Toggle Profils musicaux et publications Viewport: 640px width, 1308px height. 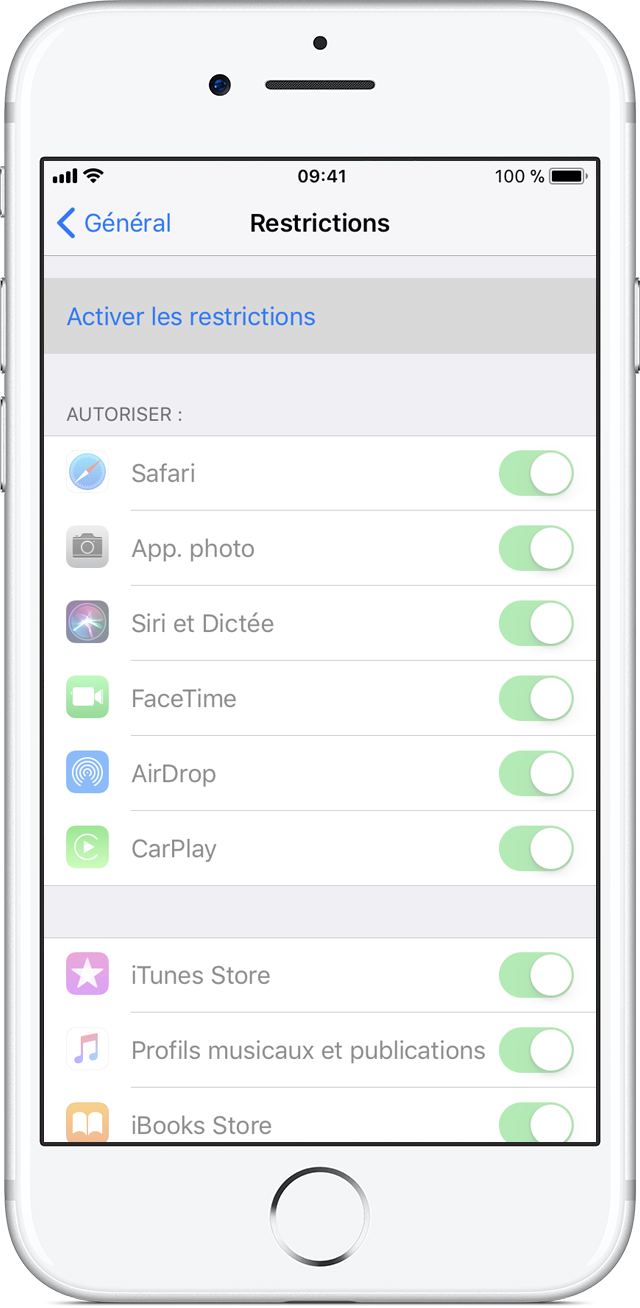(x=536, y=1050)
